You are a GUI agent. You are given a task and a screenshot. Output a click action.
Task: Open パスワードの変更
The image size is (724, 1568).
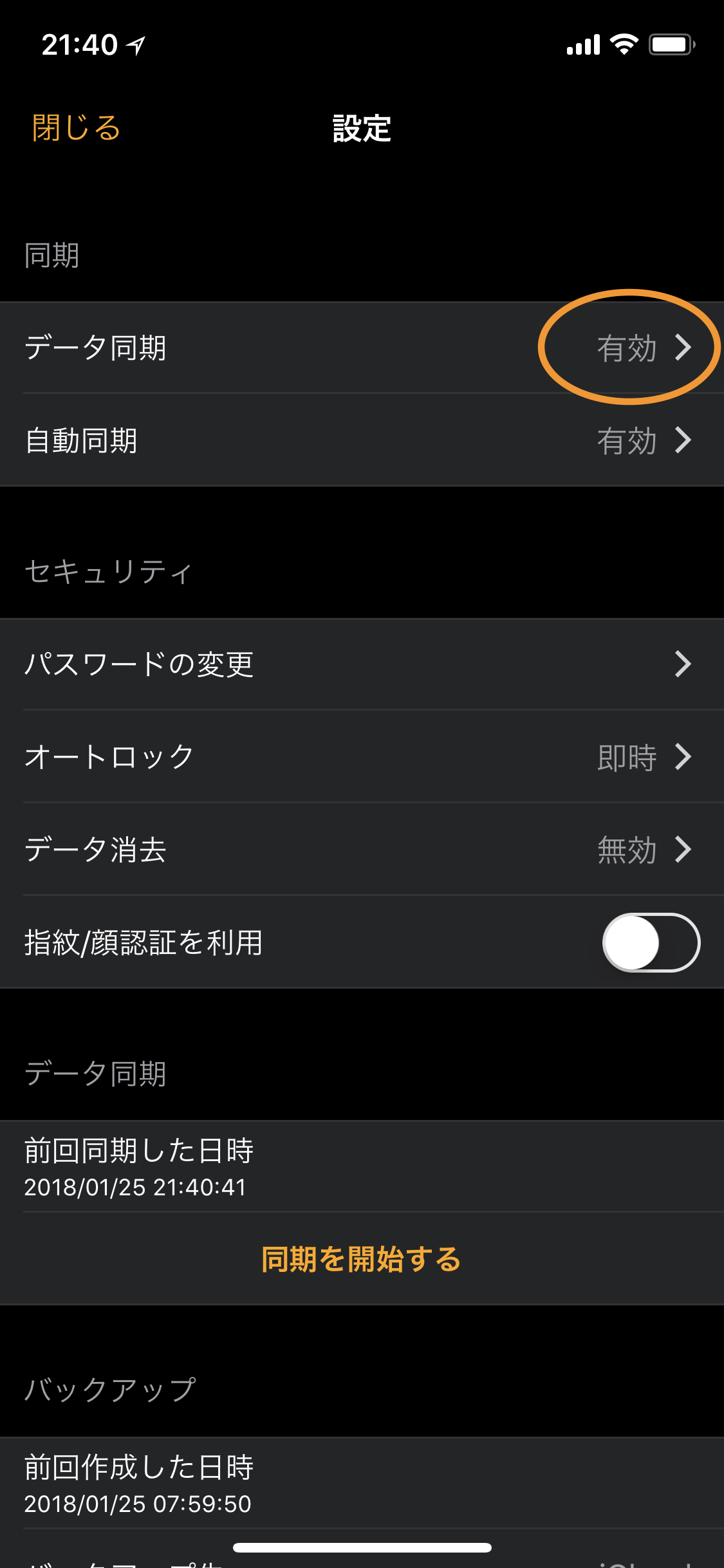(x=360, y=664)
